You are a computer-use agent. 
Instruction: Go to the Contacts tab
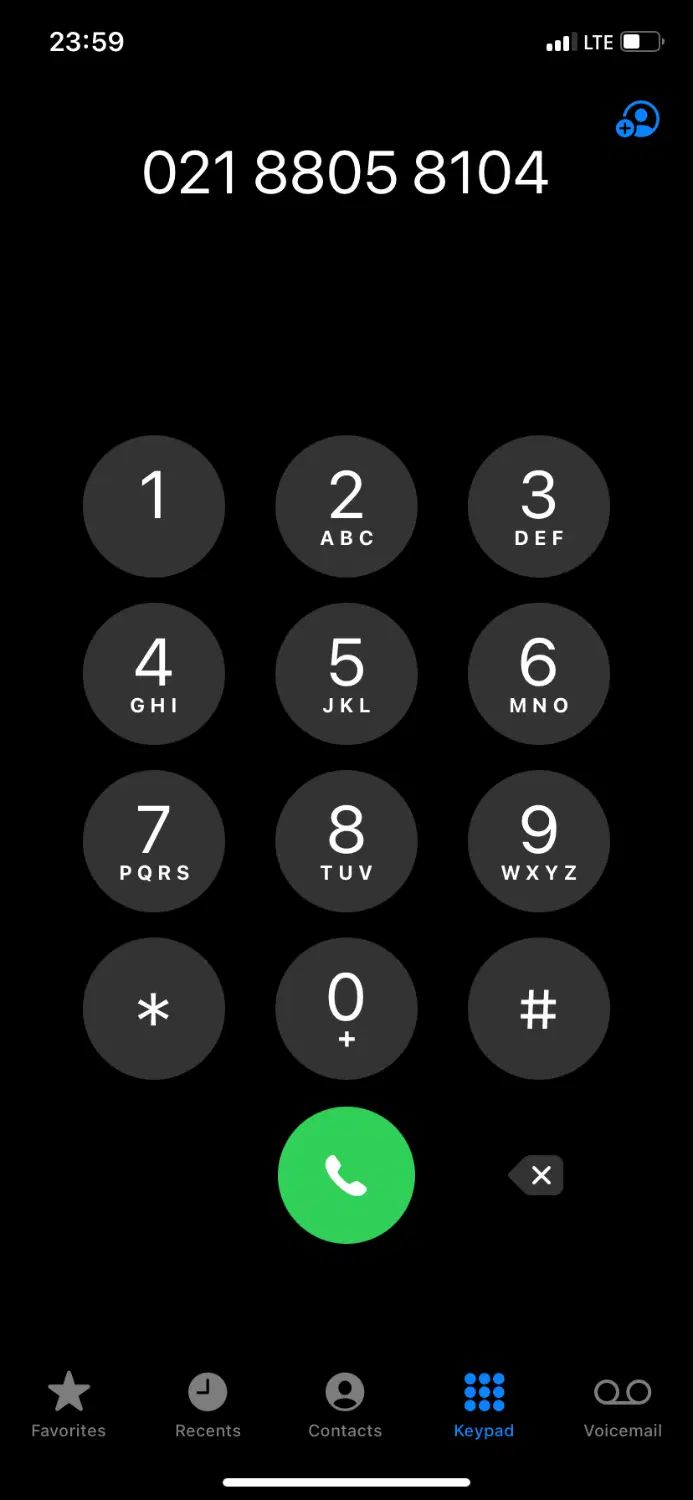point(345,1405)
